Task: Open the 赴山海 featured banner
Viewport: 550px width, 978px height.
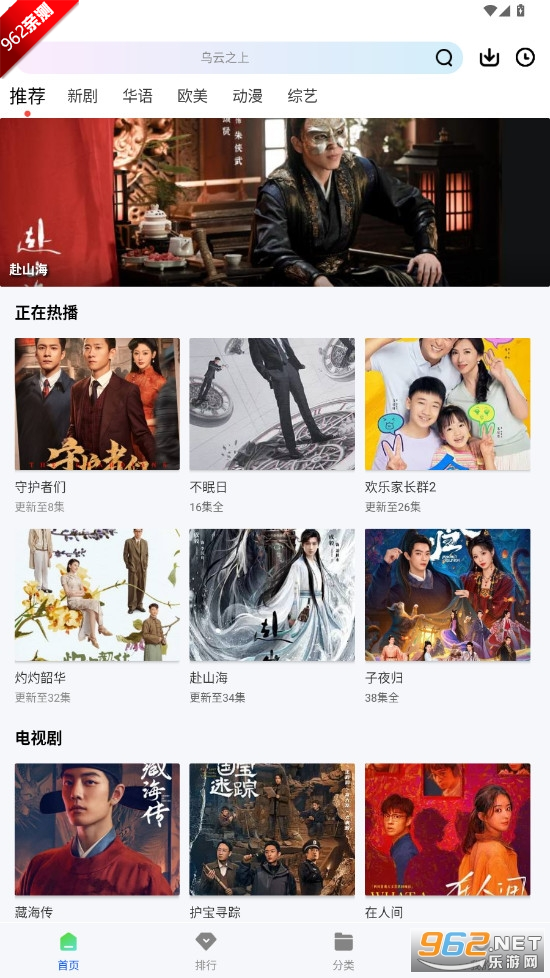Action: pyautogui.click(x=275, y=202)
